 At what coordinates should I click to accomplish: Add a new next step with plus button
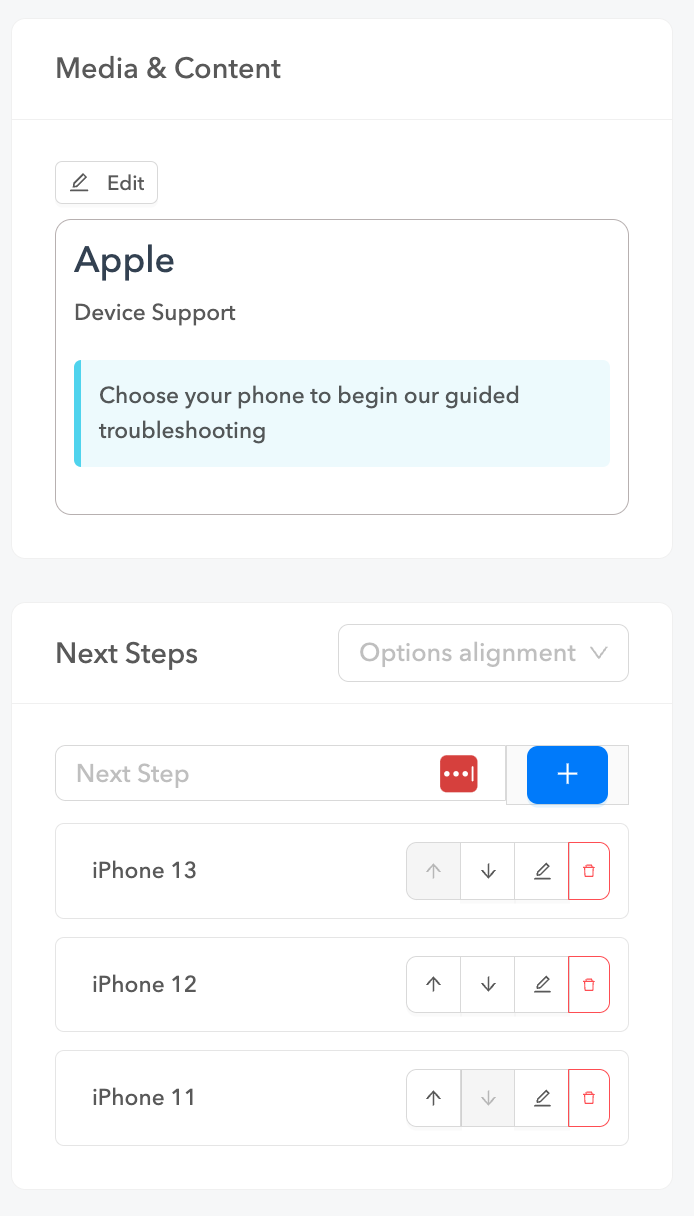click(567, 774)
